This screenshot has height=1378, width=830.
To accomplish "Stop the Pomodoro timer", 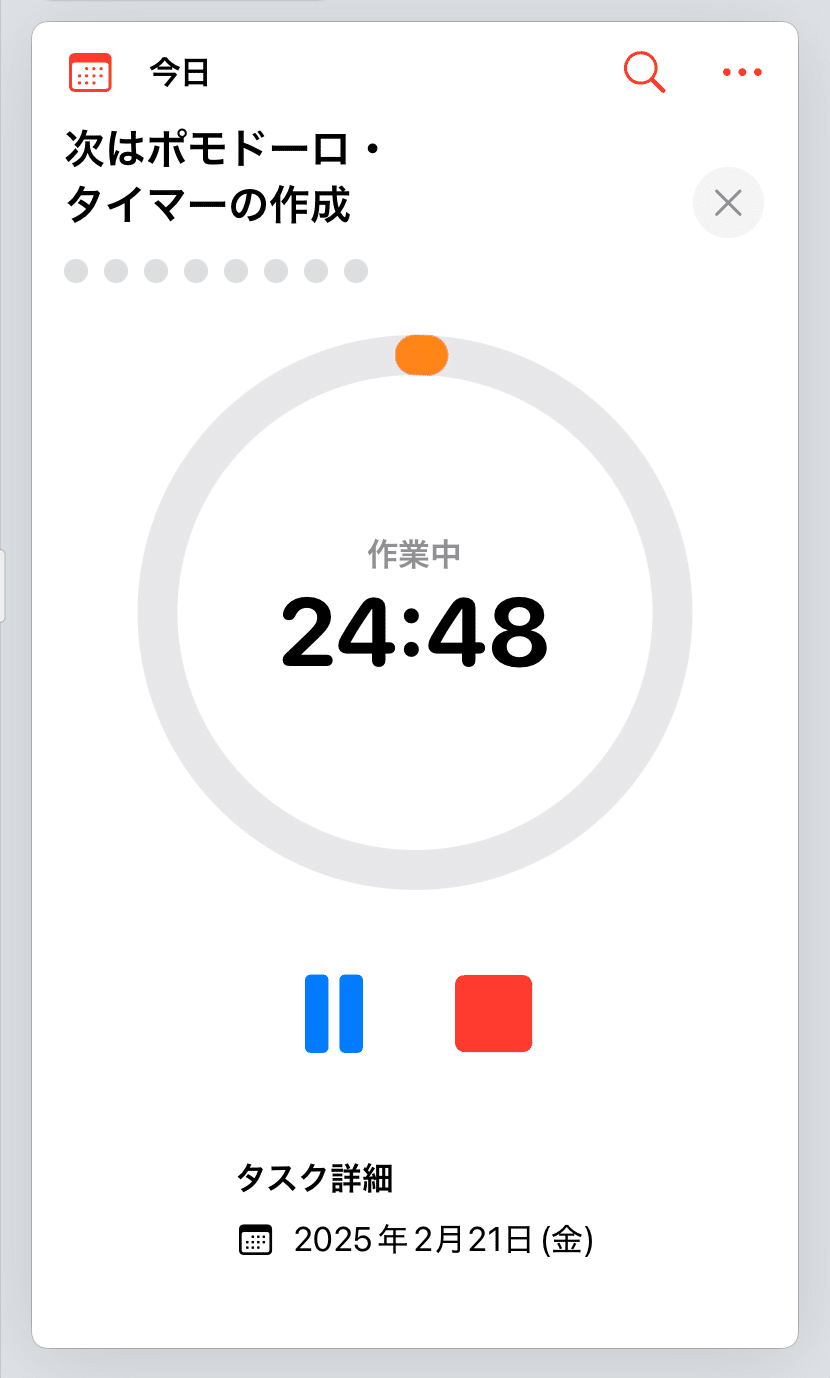I will [493, 1013].
